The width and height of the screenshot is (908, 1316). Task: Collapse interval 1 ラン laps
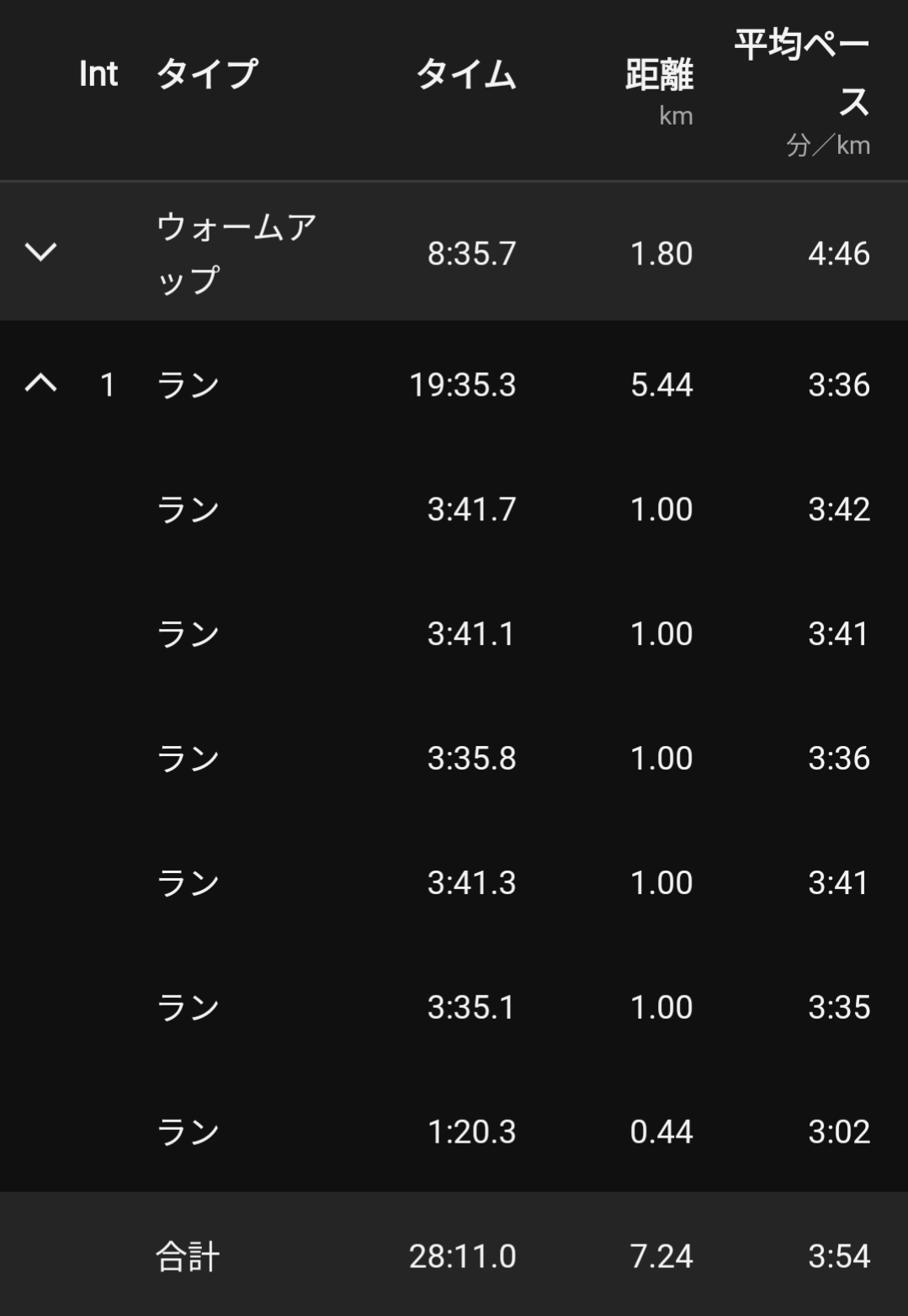tap(40, 384)
